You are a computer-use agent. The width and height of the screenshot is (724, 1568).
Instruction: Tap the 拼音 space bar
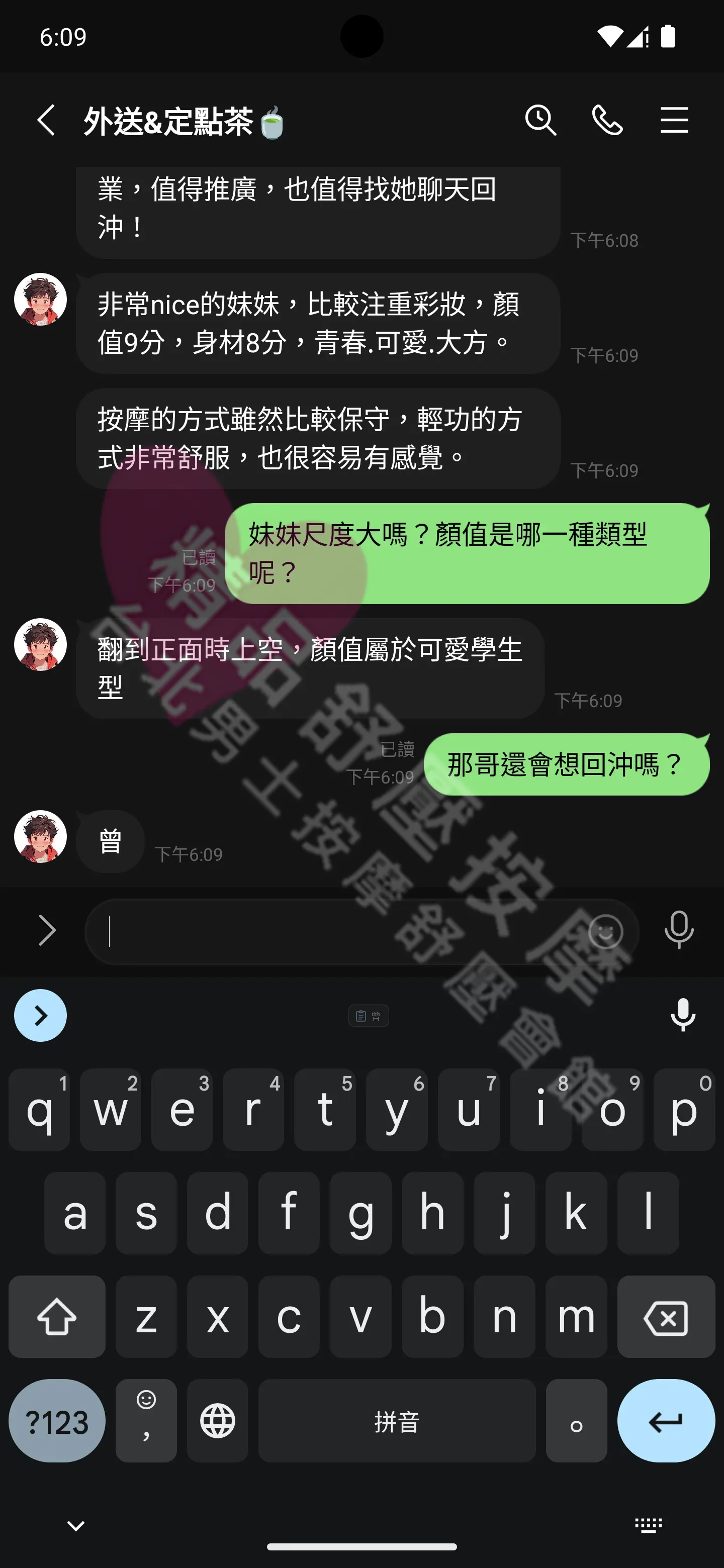pyautogui.click(x=396, y=1421)
